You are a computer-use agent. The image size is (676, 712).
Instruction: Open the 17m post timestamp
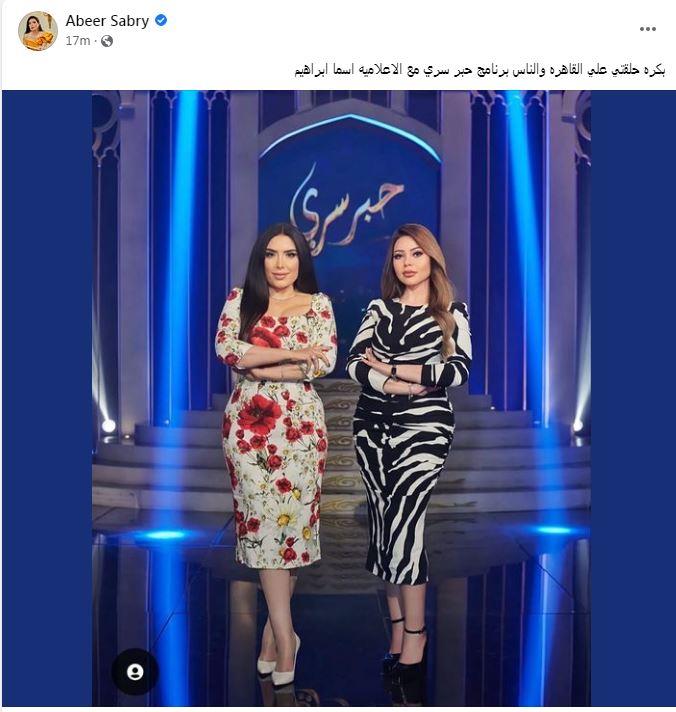(x=77, y=41)
